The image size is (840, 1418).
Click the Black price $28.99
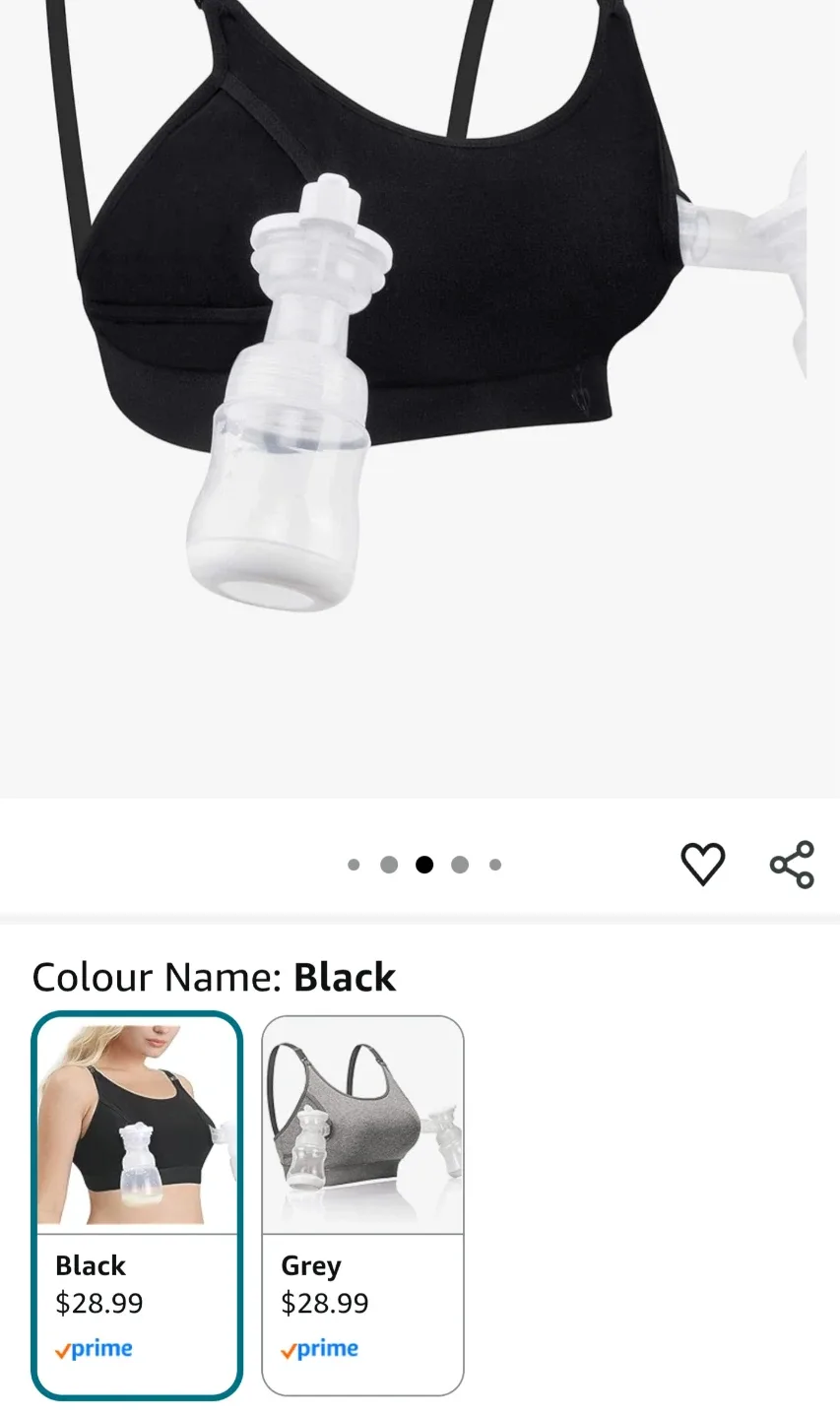98,1302
